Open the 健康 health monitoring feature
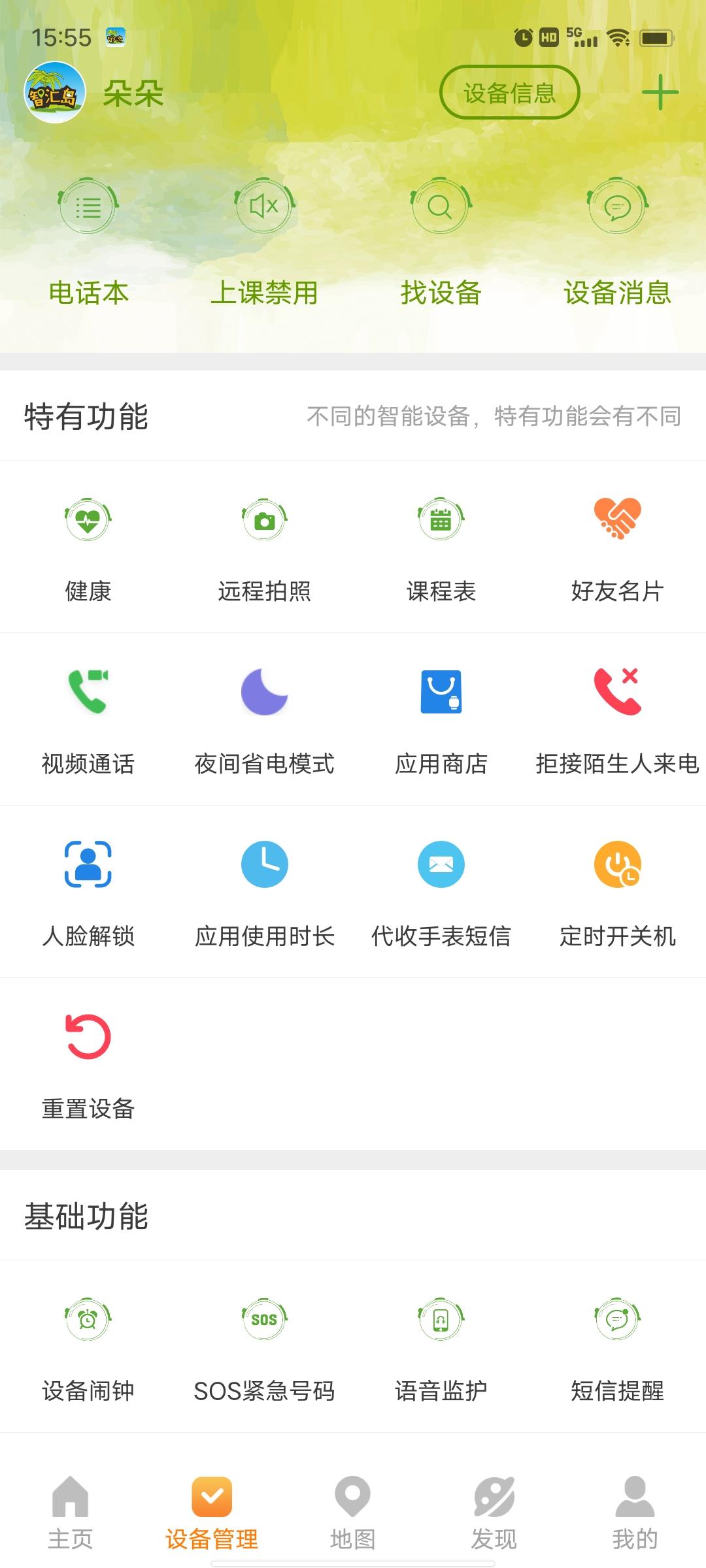706x1568 pixels. point(90,549)
